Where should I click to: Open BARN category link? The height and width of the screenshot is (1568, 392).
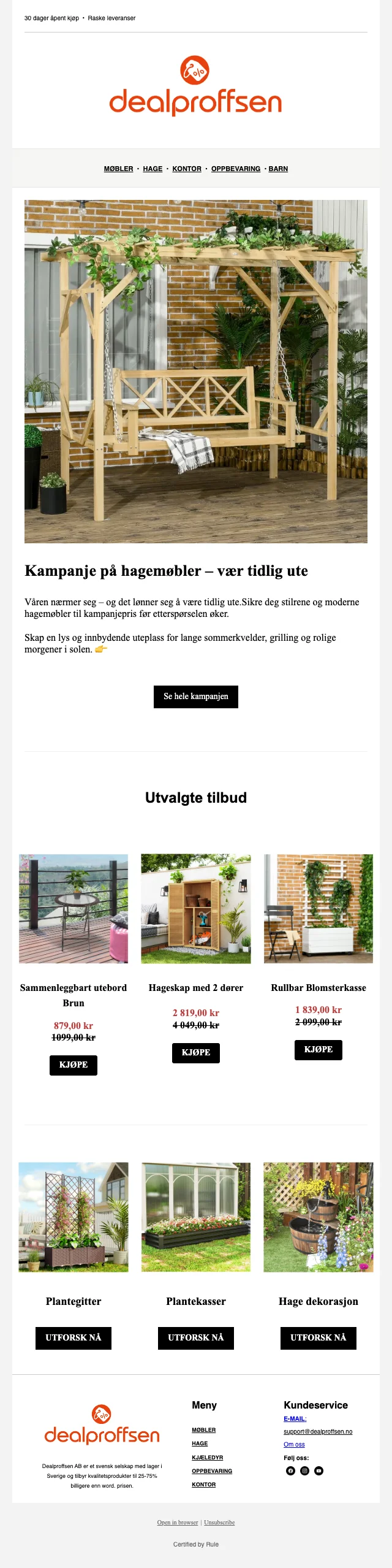click(278, 169)
